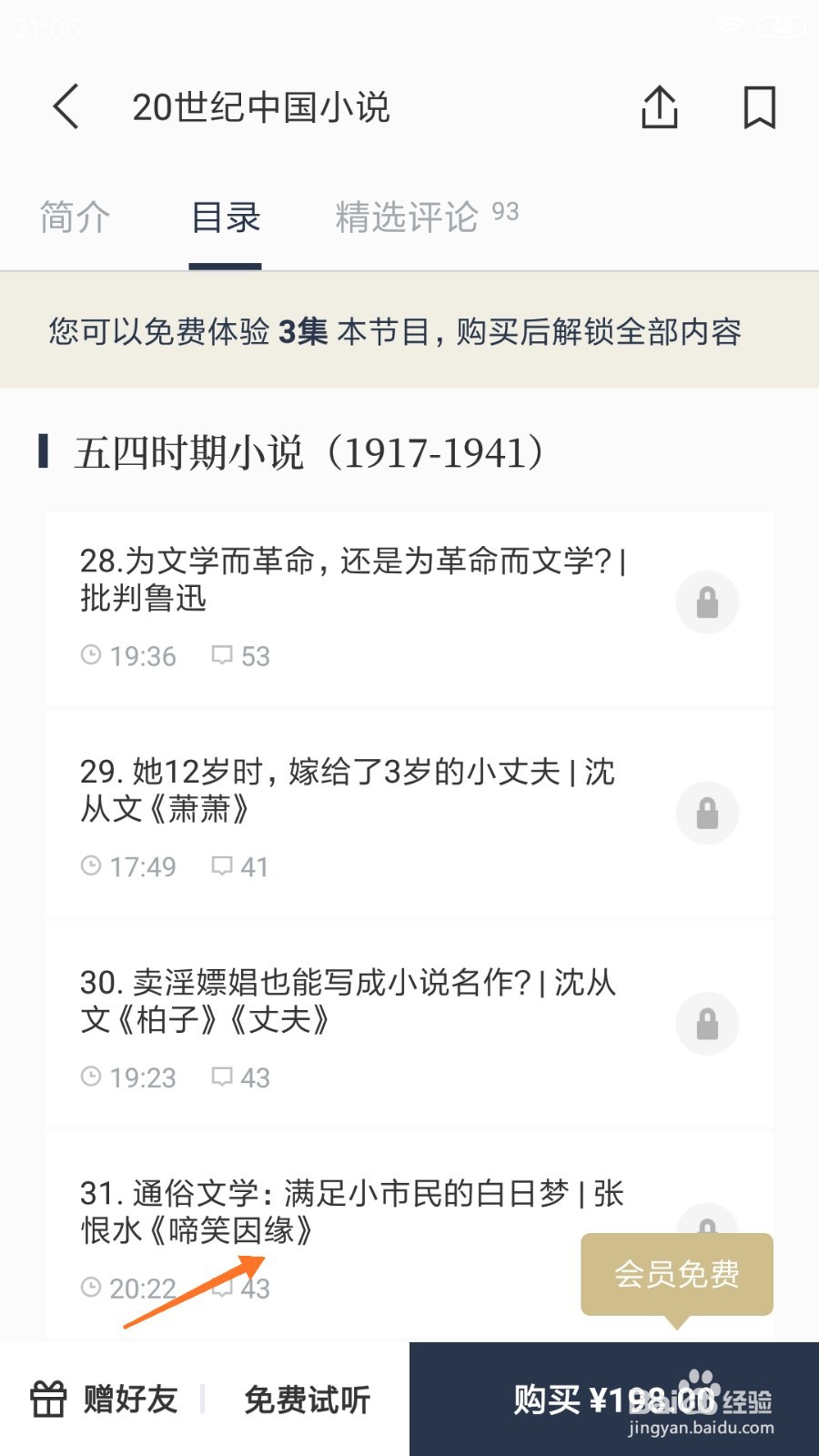Share this course

click(x=659, y=107)
